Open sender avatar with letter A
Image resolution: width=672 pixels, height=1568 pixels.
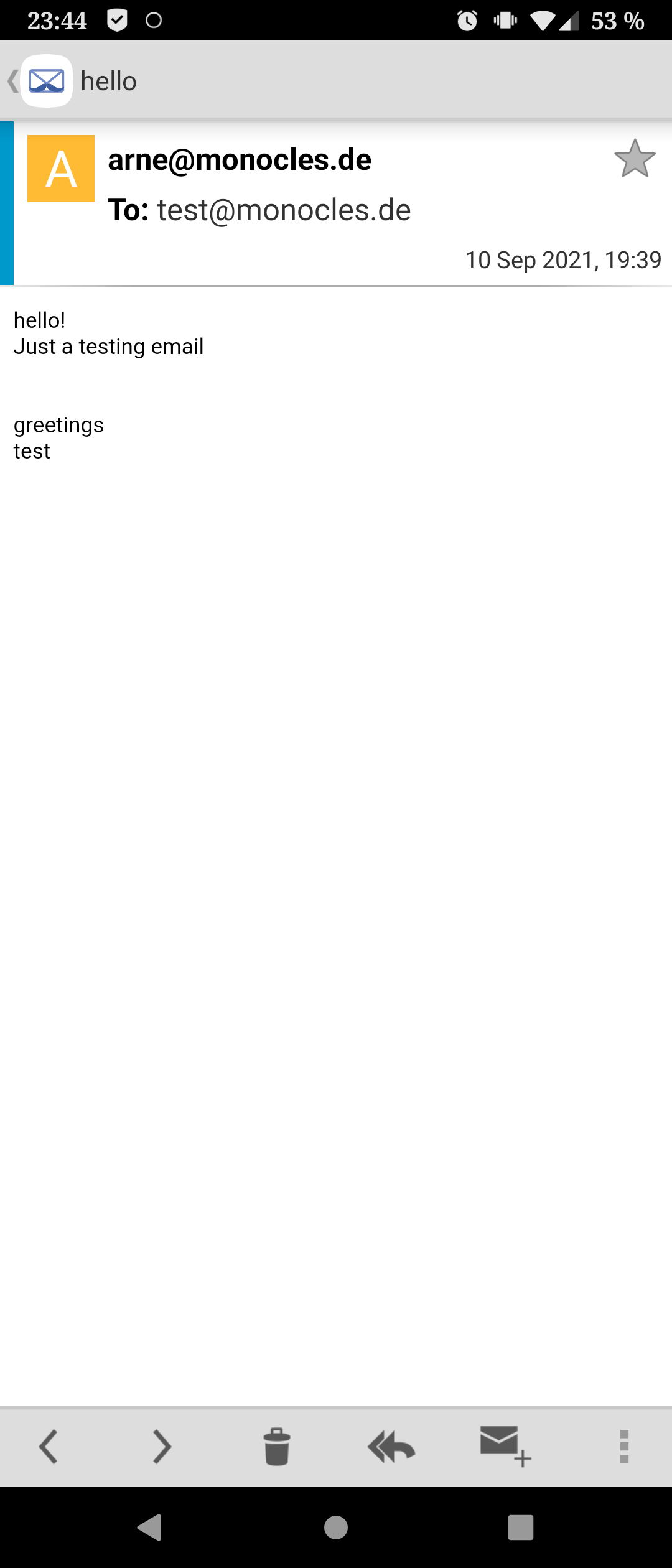[61, 169]
